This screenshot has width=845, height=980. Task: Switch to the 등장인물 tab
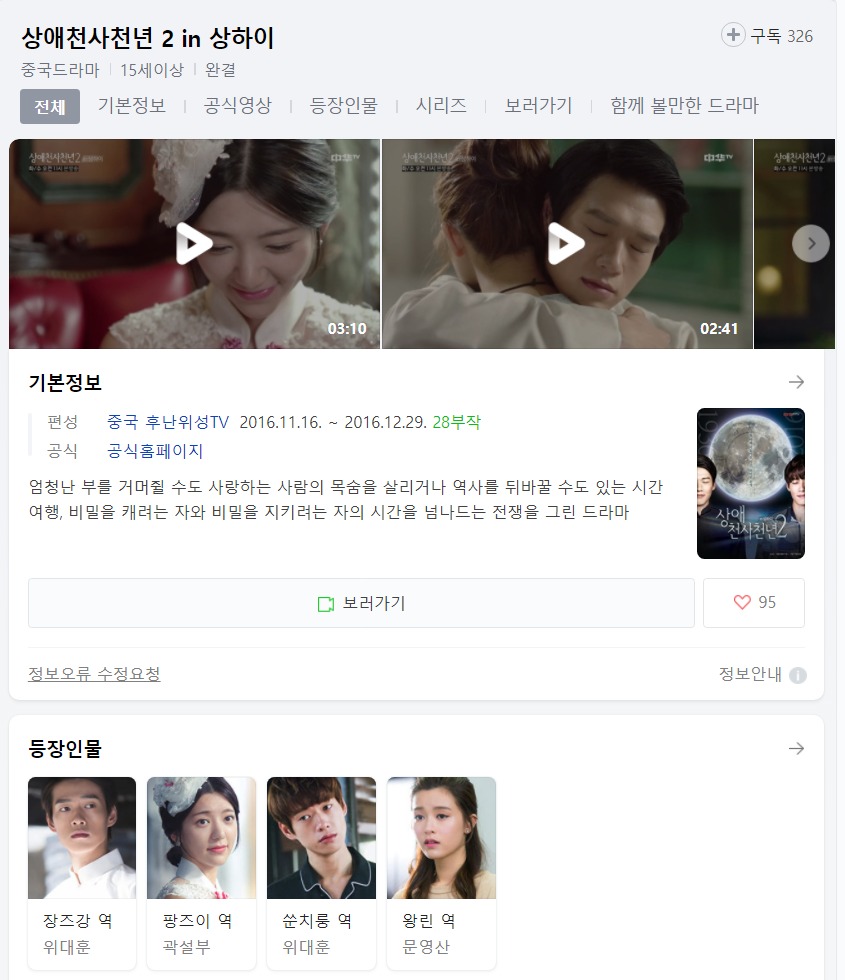click(344, 106)
